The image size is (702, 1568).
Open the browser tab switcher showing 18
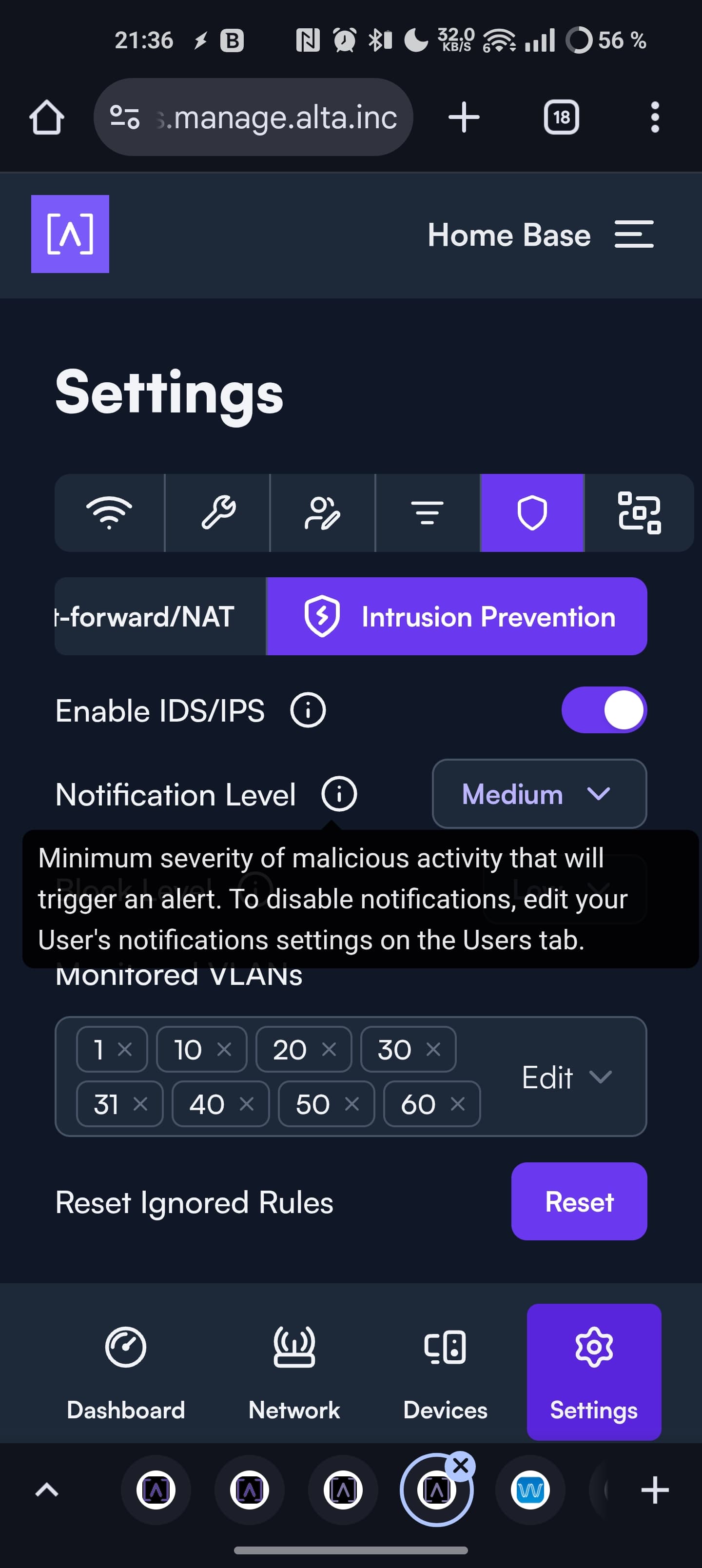(561, 117)
